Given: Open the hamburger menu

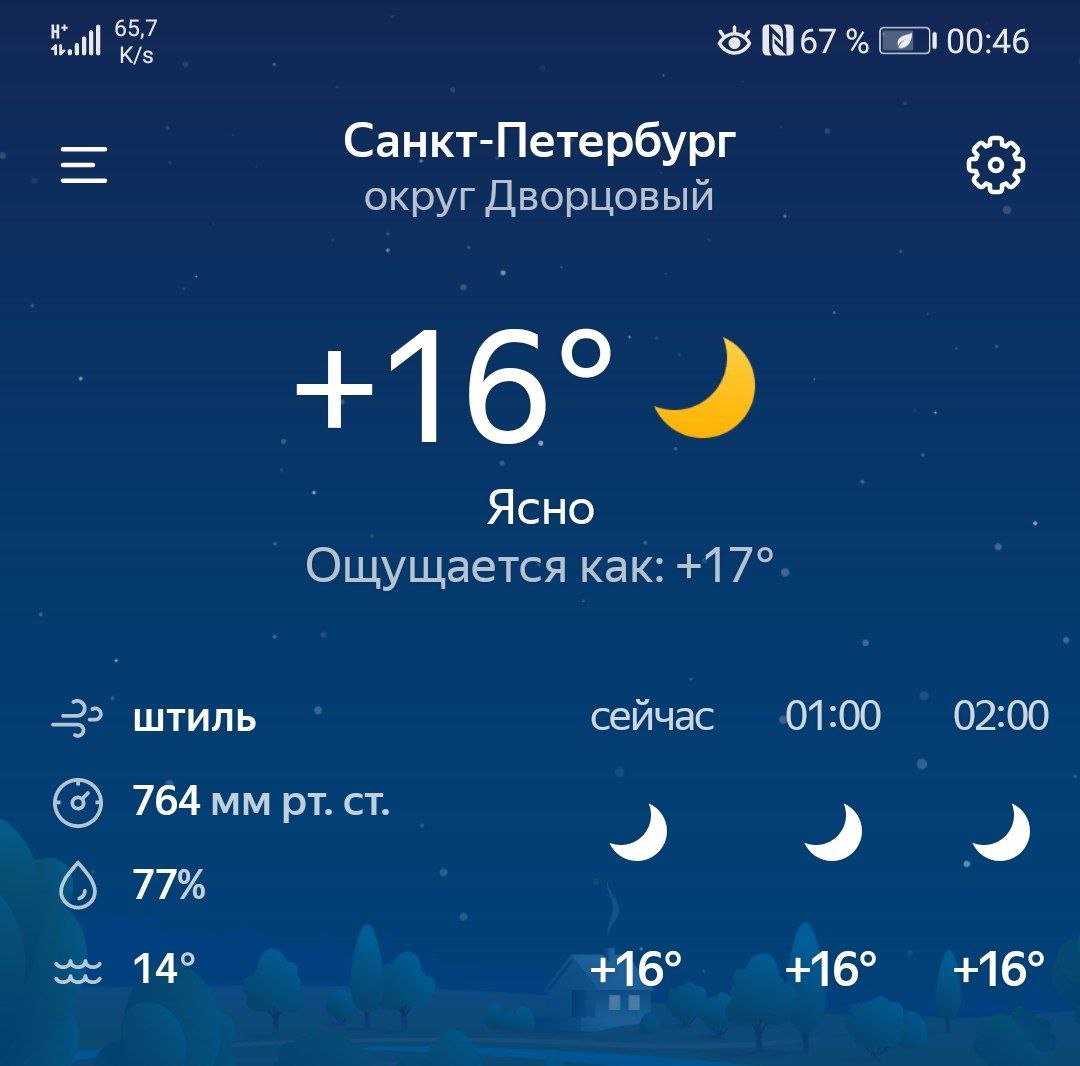Looking at the screenshot, I should pos(84,165).
